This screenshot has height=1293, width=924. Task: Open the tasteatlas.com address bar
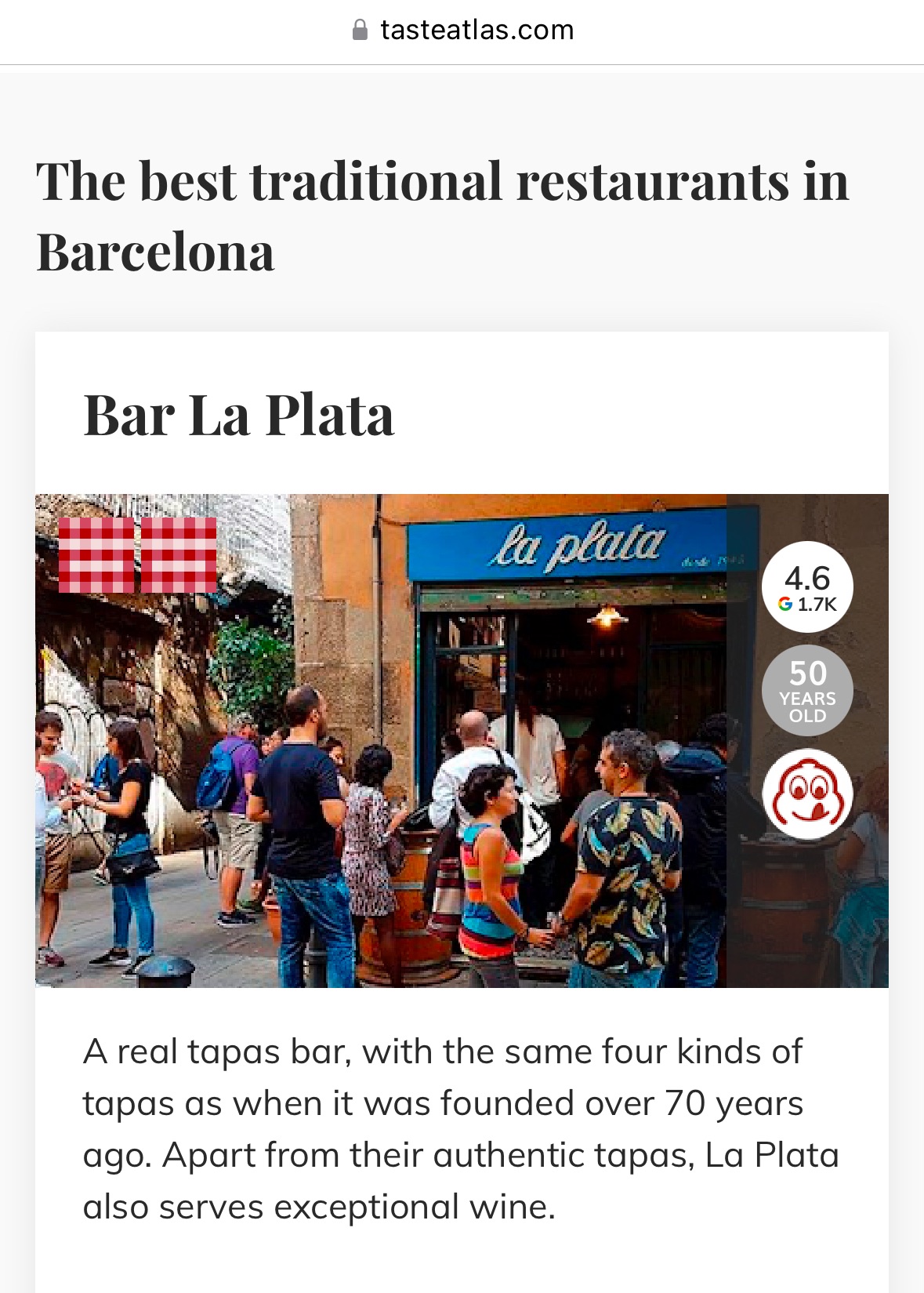coord(462,30)
